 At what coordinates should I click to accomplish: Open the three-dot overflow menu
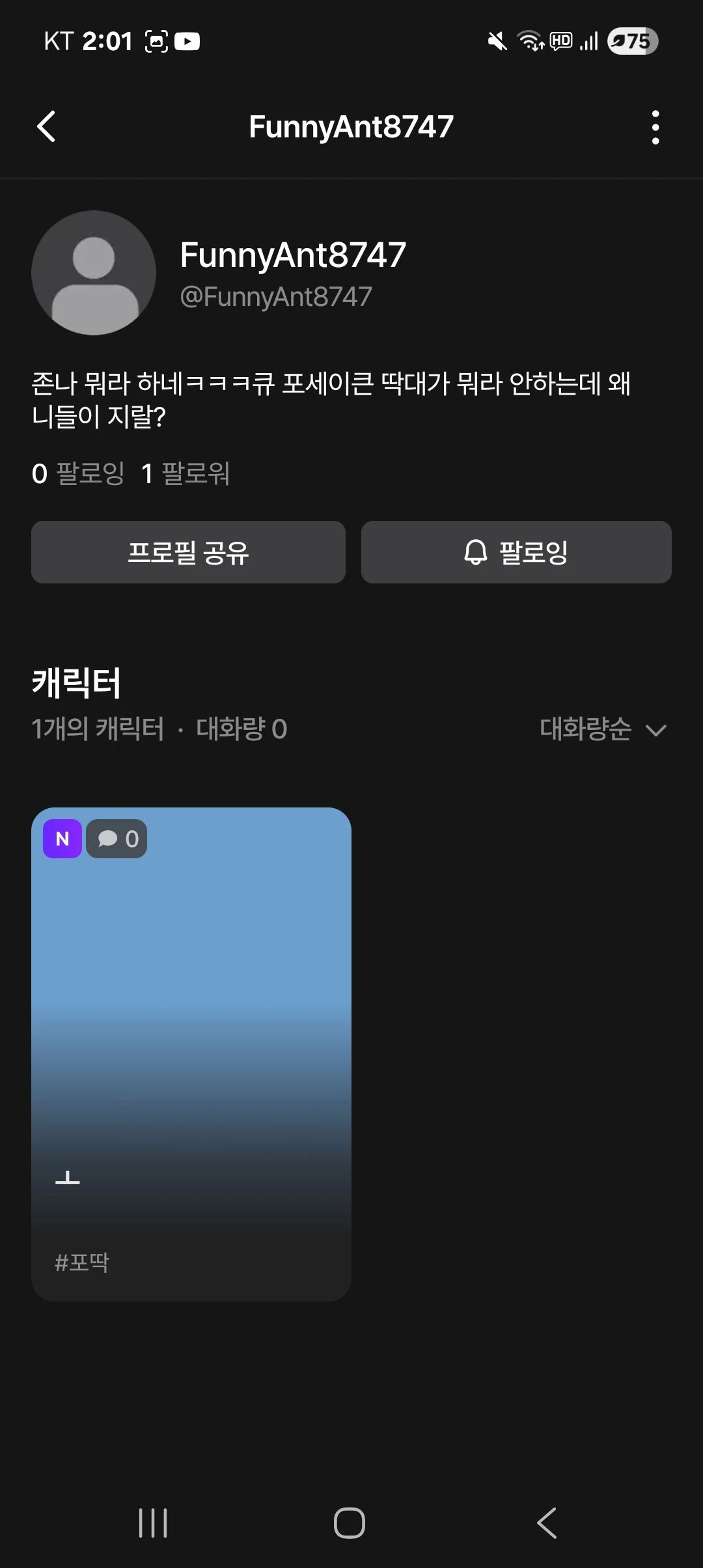[655, 127]
